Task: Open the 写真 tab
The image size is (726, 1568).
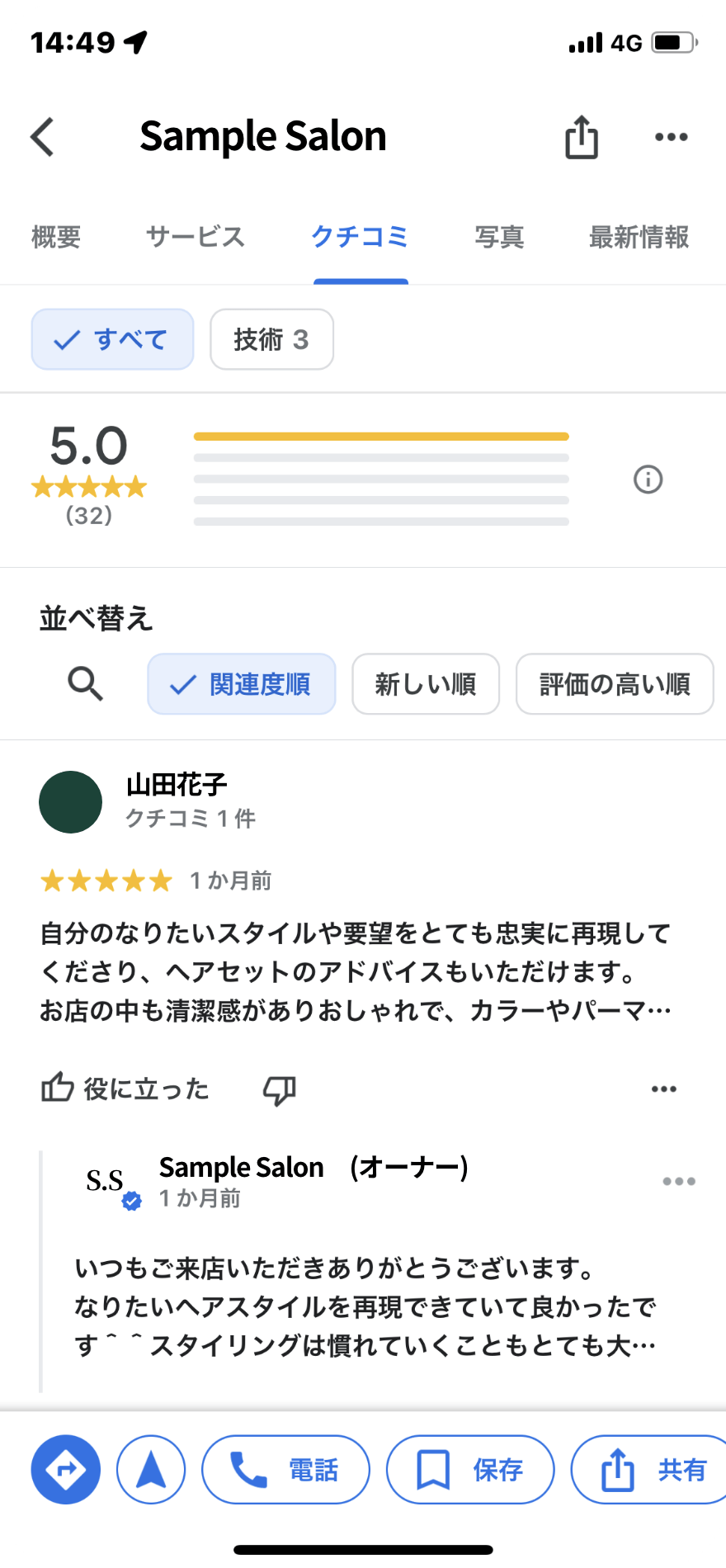Action: pos(499,238)
